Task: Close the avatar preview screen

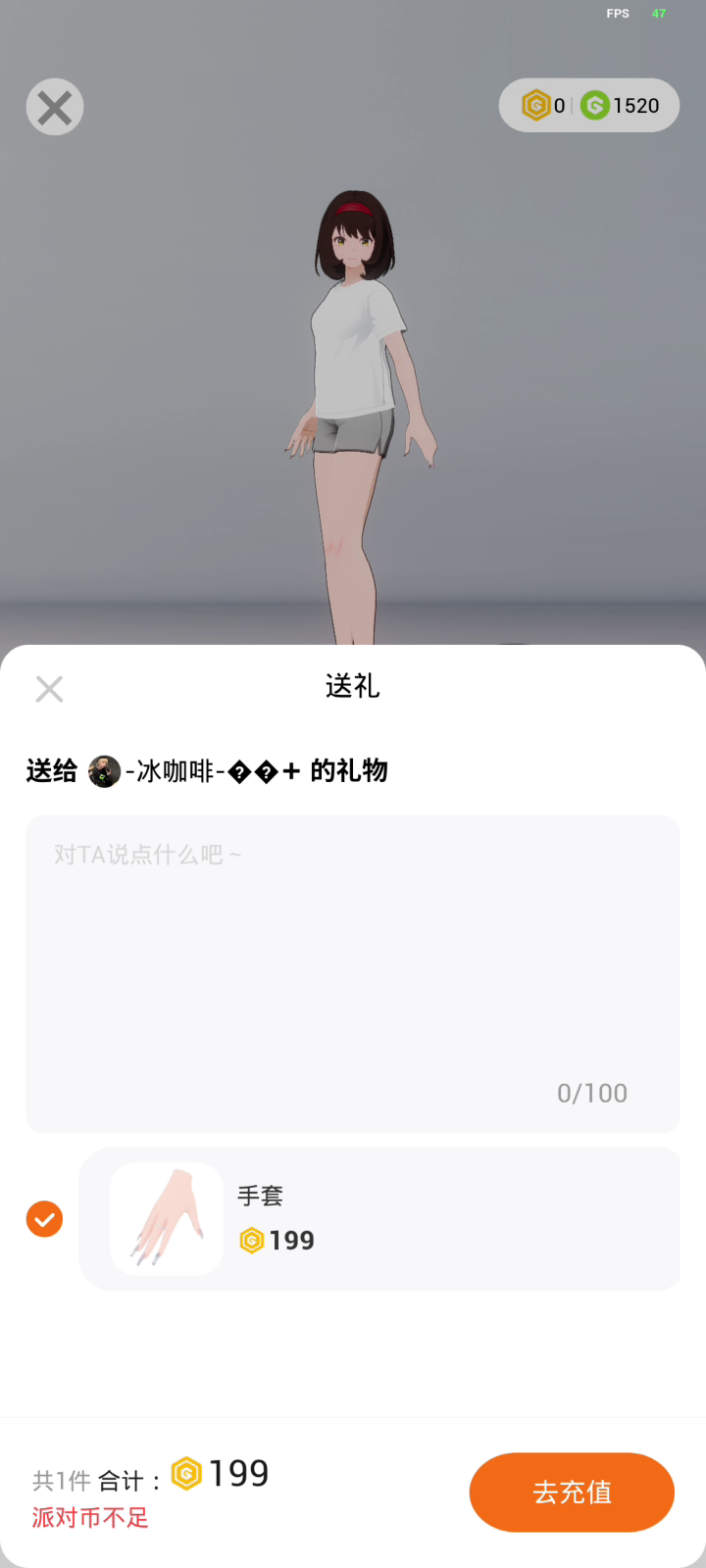Action: [55, 107]
